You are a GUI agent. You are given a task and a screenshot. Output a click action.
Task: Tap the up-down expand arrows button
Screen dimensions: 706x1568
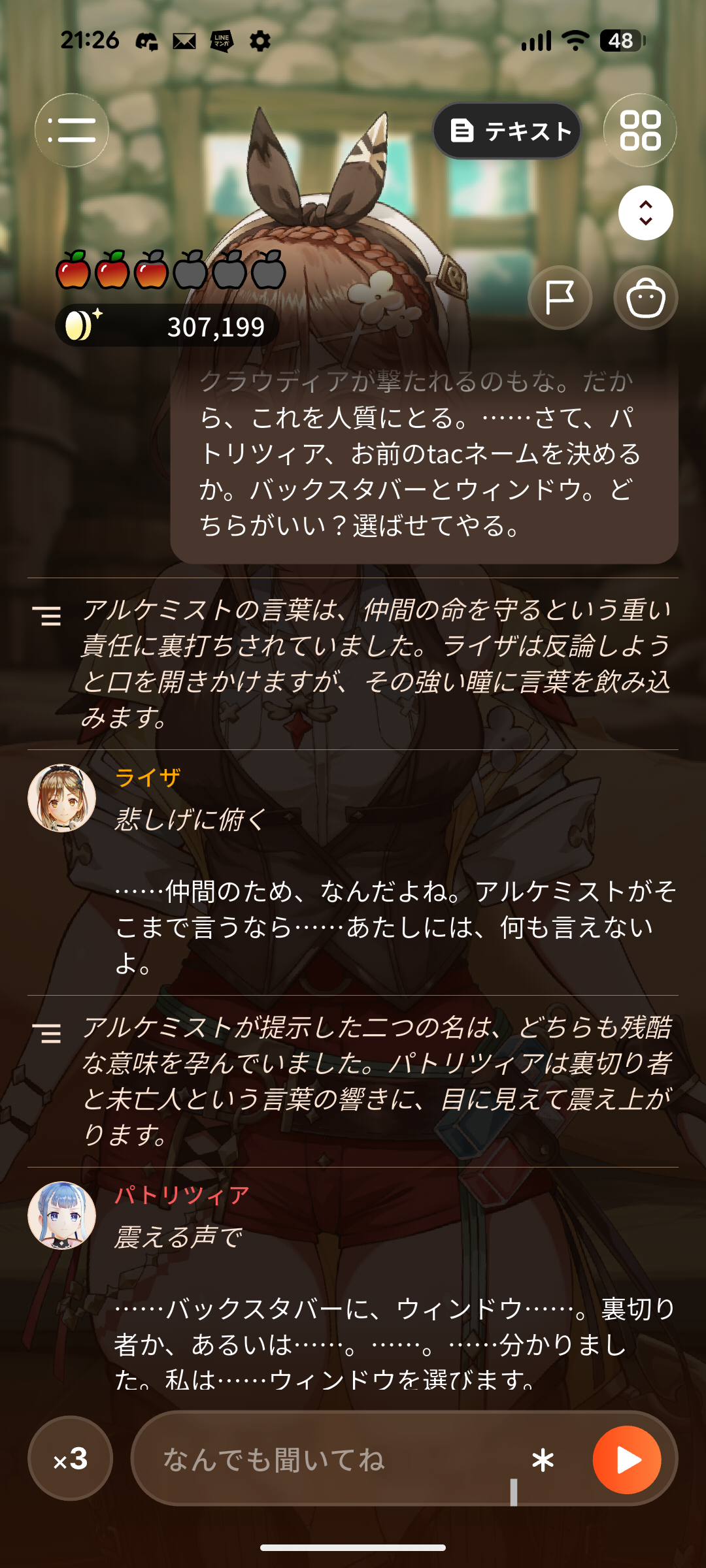point(646,213)
